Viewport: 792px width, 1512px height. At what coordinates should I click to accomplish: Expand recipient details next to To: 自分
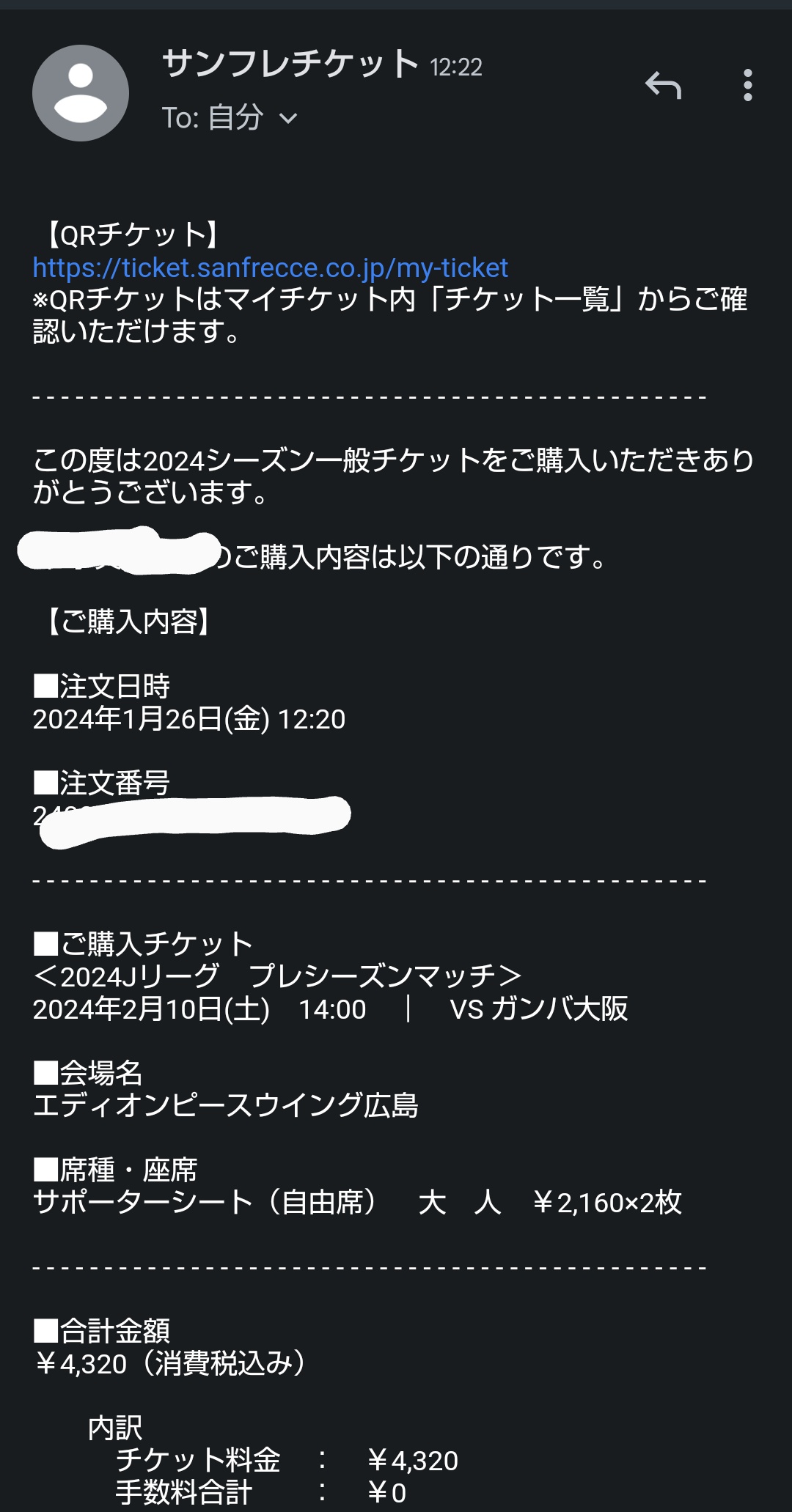289,118
